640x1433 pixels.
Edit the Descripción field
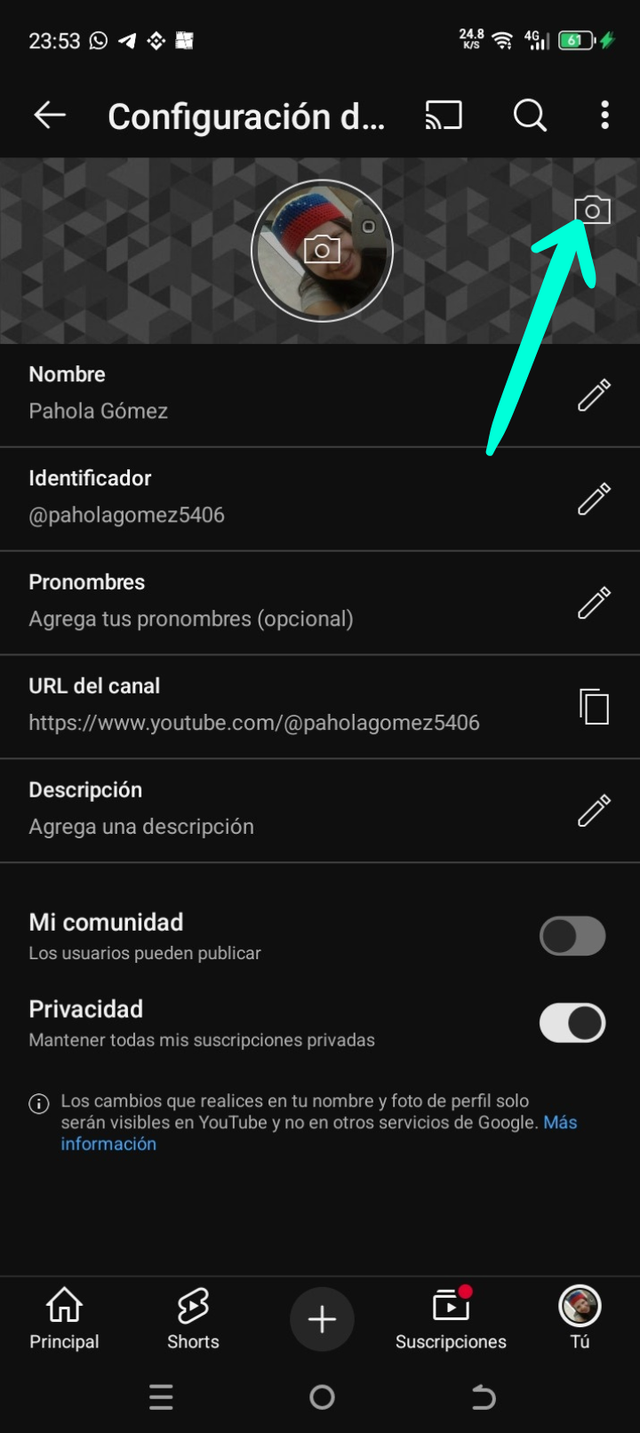click(594, 810)
